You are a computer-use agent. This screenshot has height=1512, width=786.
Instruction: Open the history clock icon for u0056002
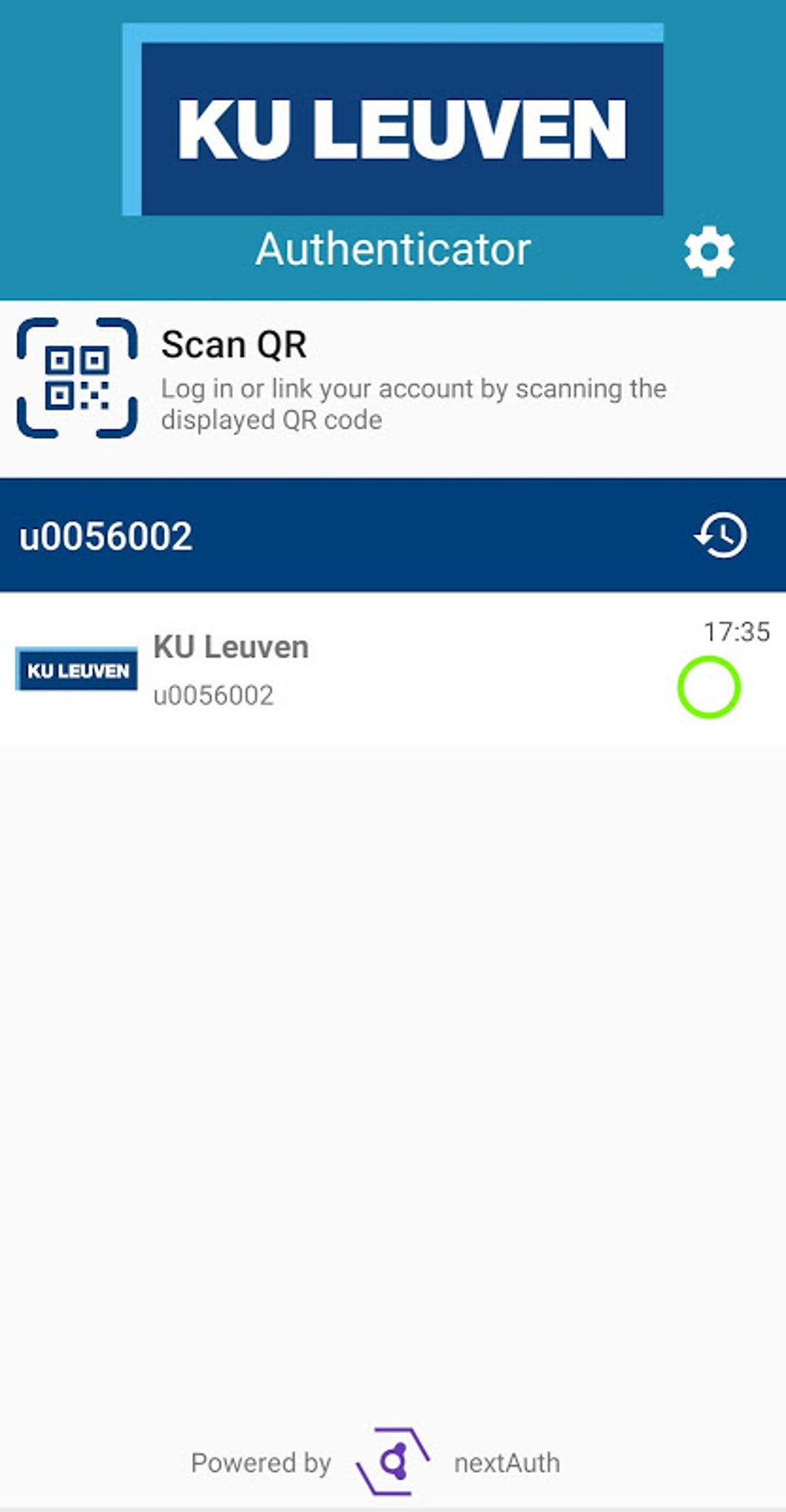coord(721,535)
